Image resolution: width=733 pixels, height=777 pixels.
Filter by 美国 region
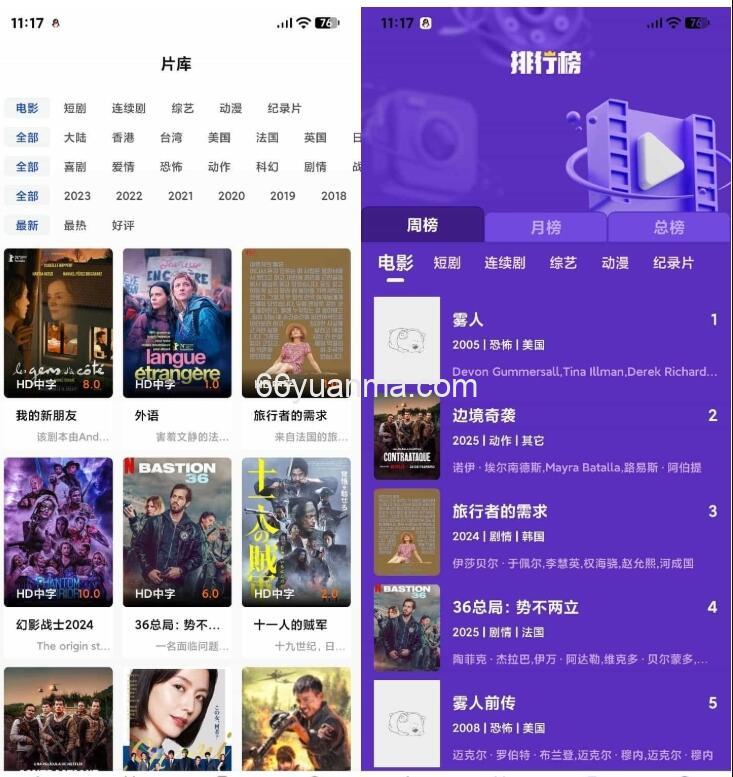coord(218,137)
